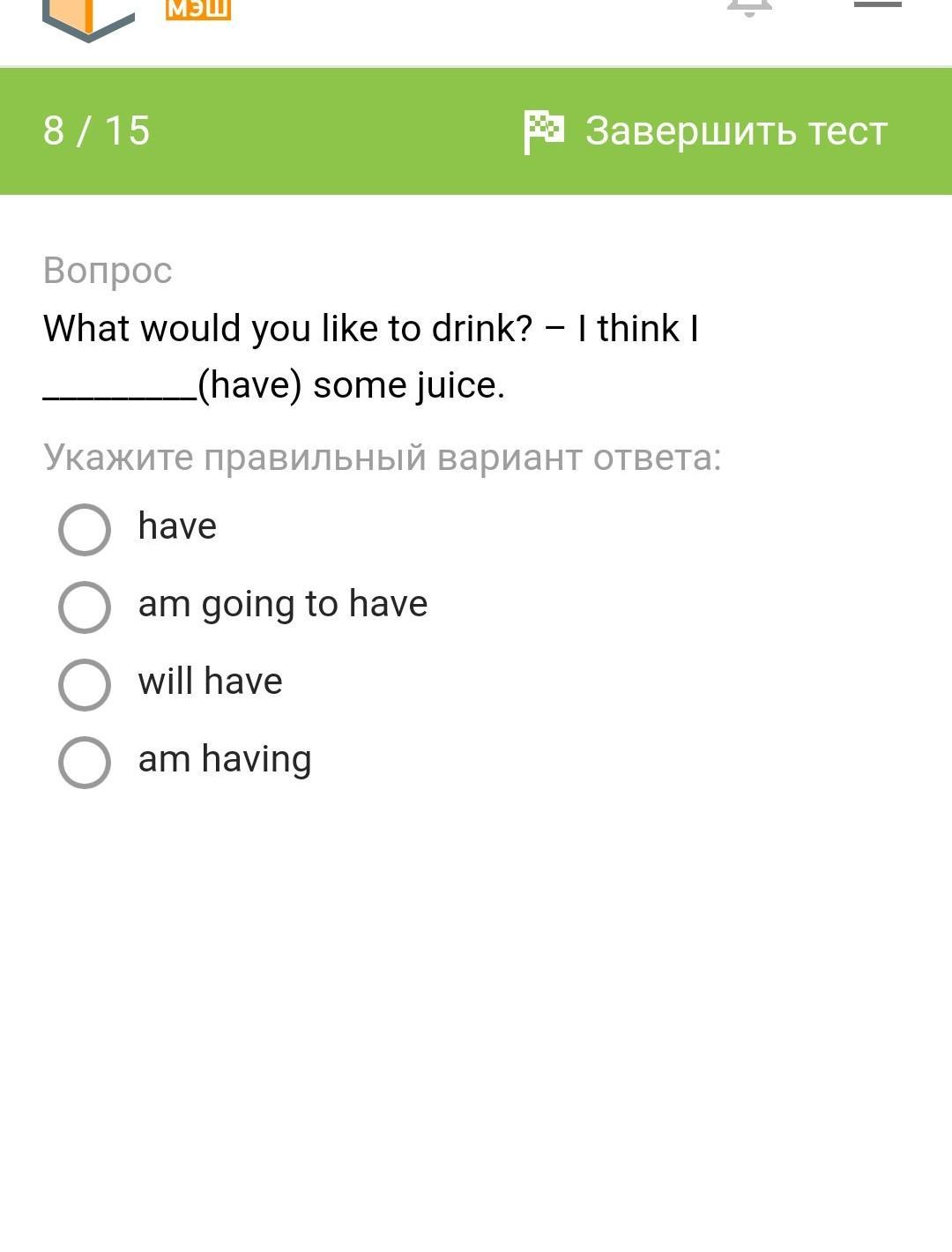The width and height of the screenshot is (952, 1252).
Task: Open the hamburger menu
Action: 877,5
